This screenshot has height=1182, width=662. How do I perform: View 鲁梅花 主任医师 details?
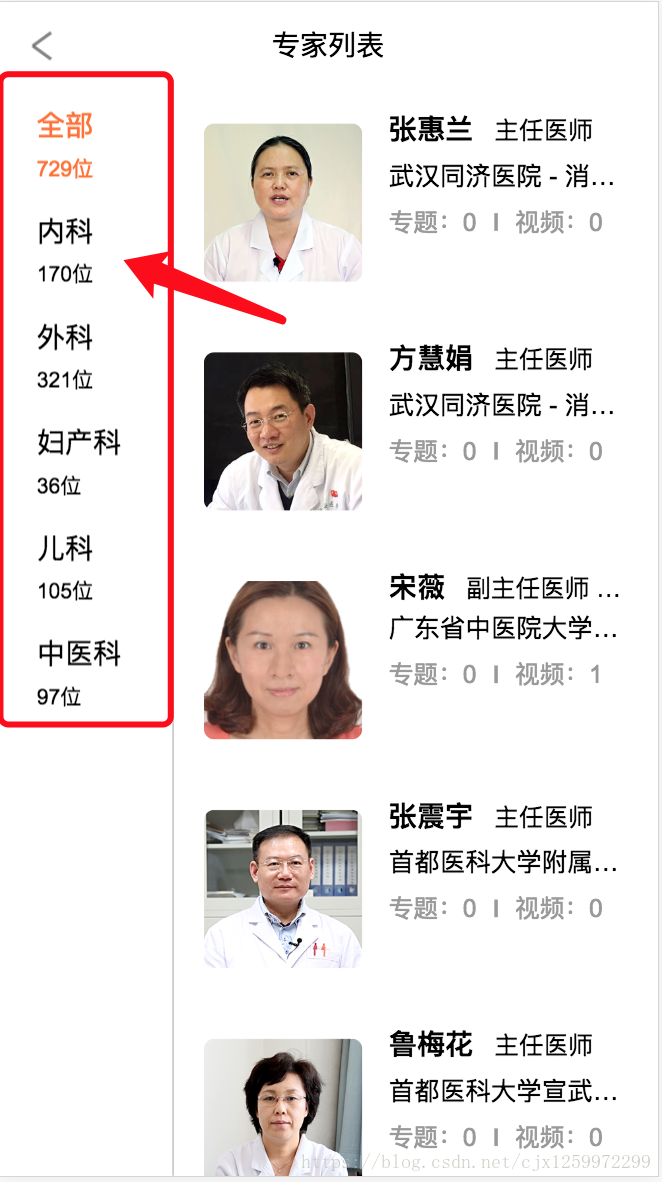[430, 1046]
